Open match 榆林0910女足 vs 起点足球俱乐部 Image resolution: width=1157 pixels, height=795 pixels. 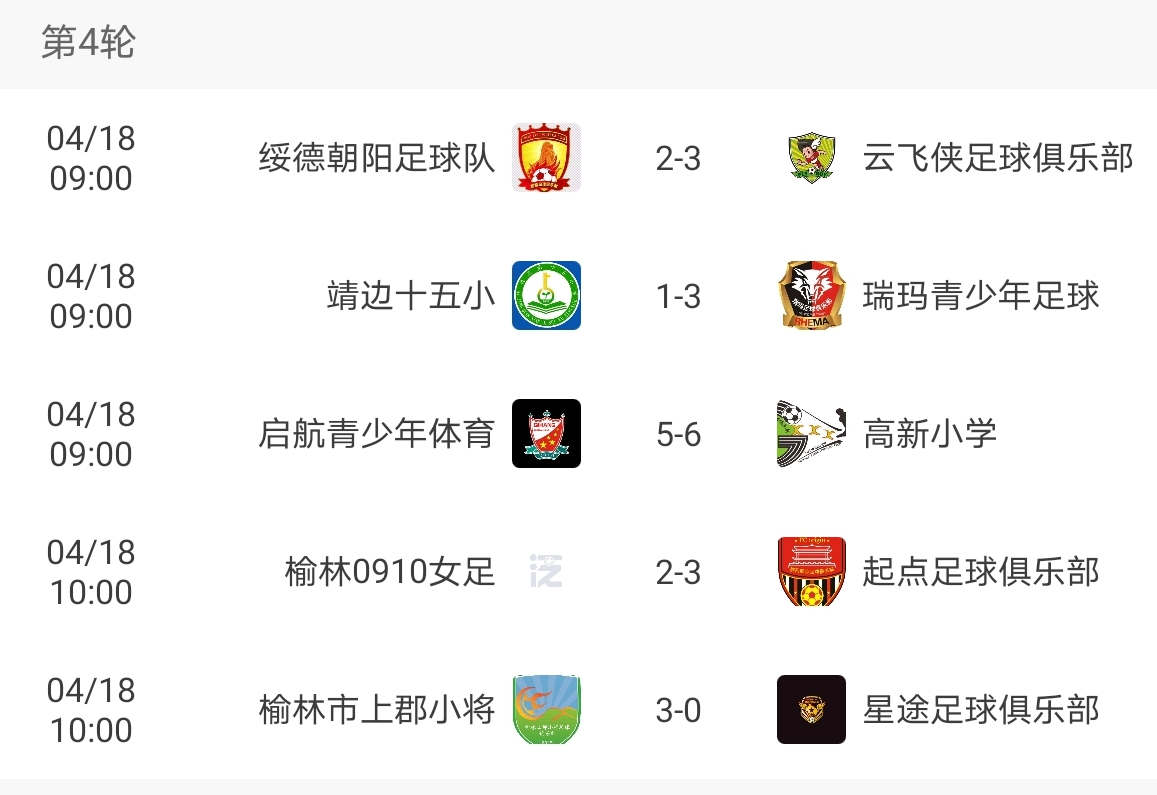pyautogui.click(x=678, y=572)
